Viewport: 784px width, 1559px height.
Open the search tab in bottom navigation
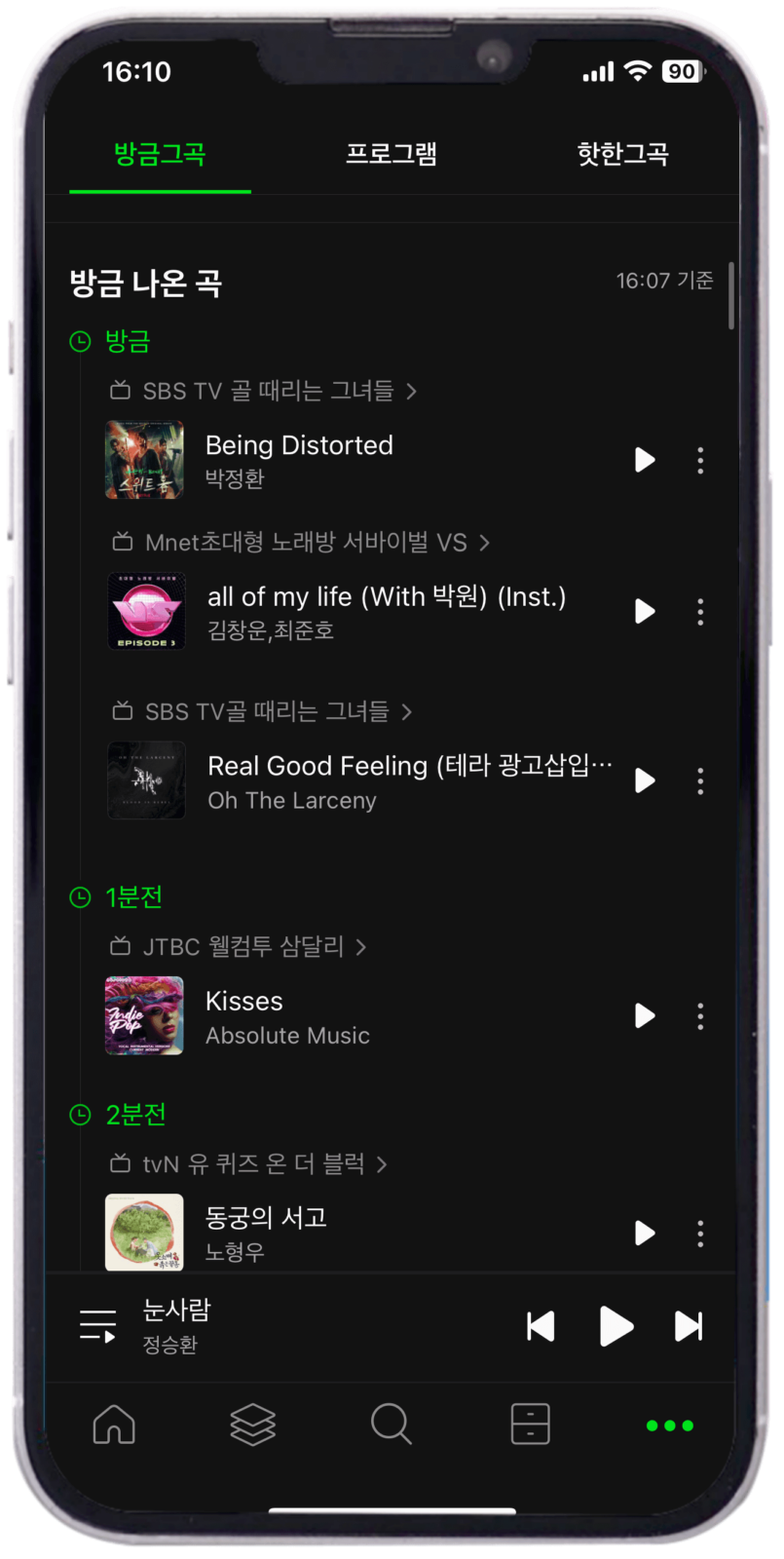(x=392, y=1425)
